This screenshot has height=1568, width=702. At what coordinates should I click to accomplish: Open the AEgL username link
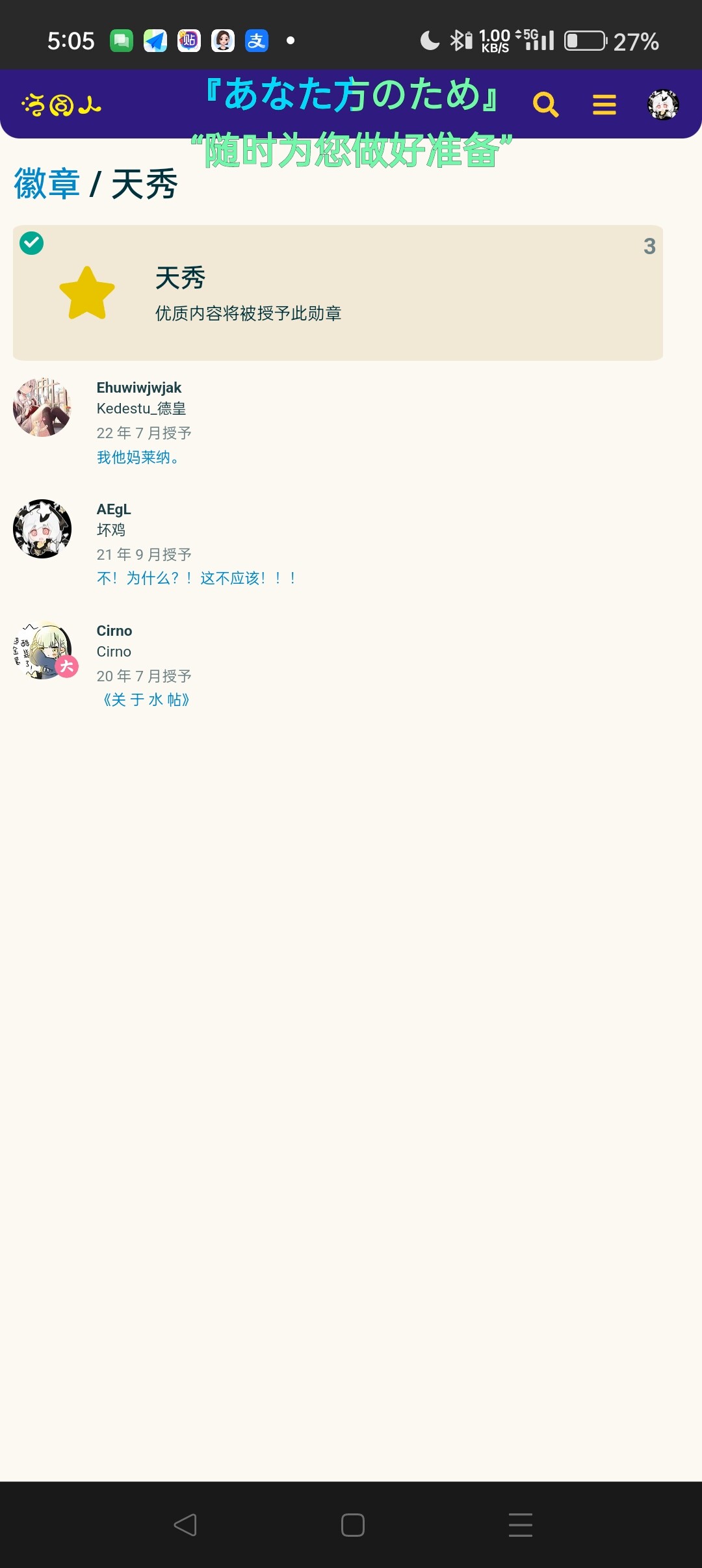pos(114,509)
